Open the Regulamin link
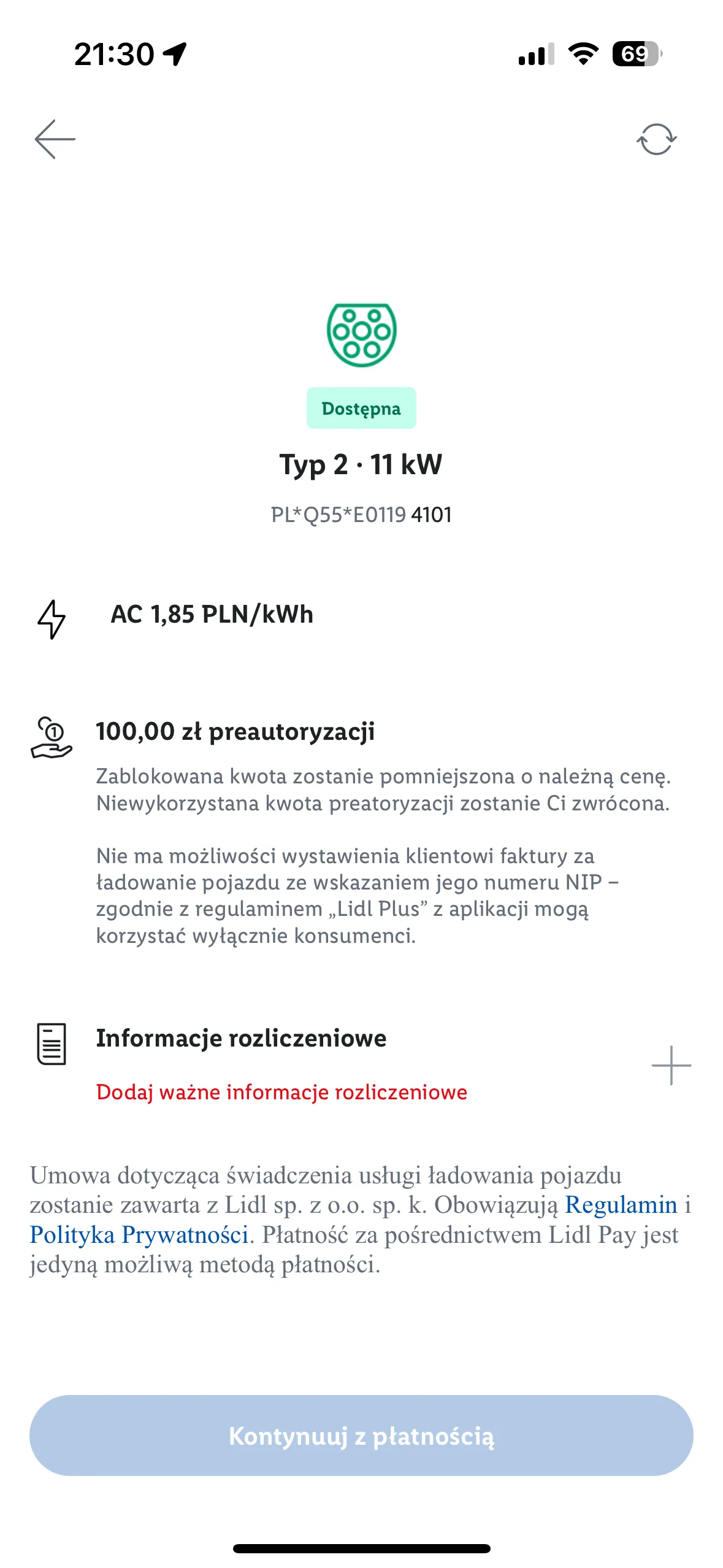Viewport: 723px width, 1568px height. click(621, 1204)
